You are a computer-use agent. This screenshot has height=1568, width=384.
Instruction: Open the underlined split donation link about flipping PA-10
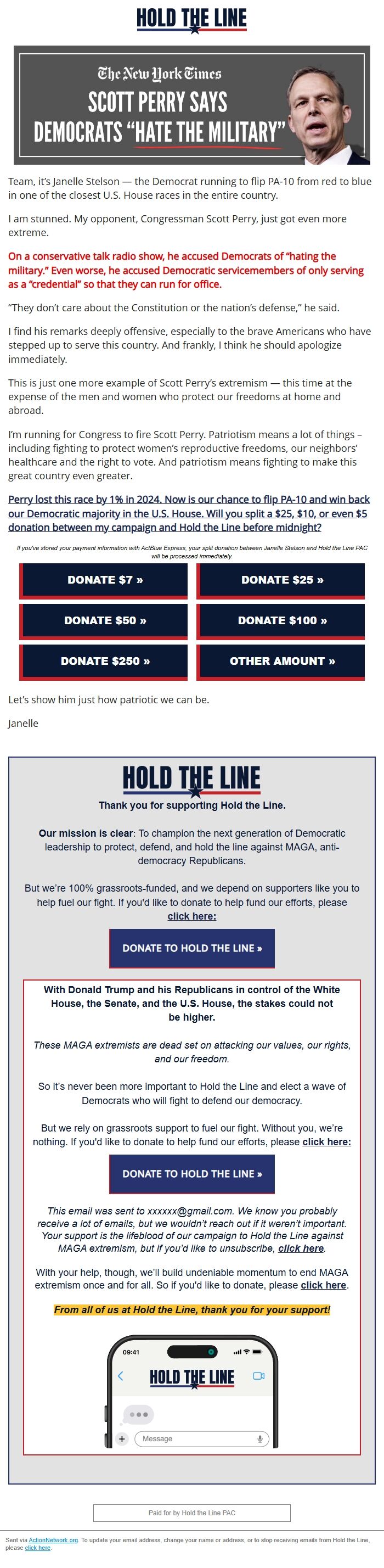pos(189,513)
